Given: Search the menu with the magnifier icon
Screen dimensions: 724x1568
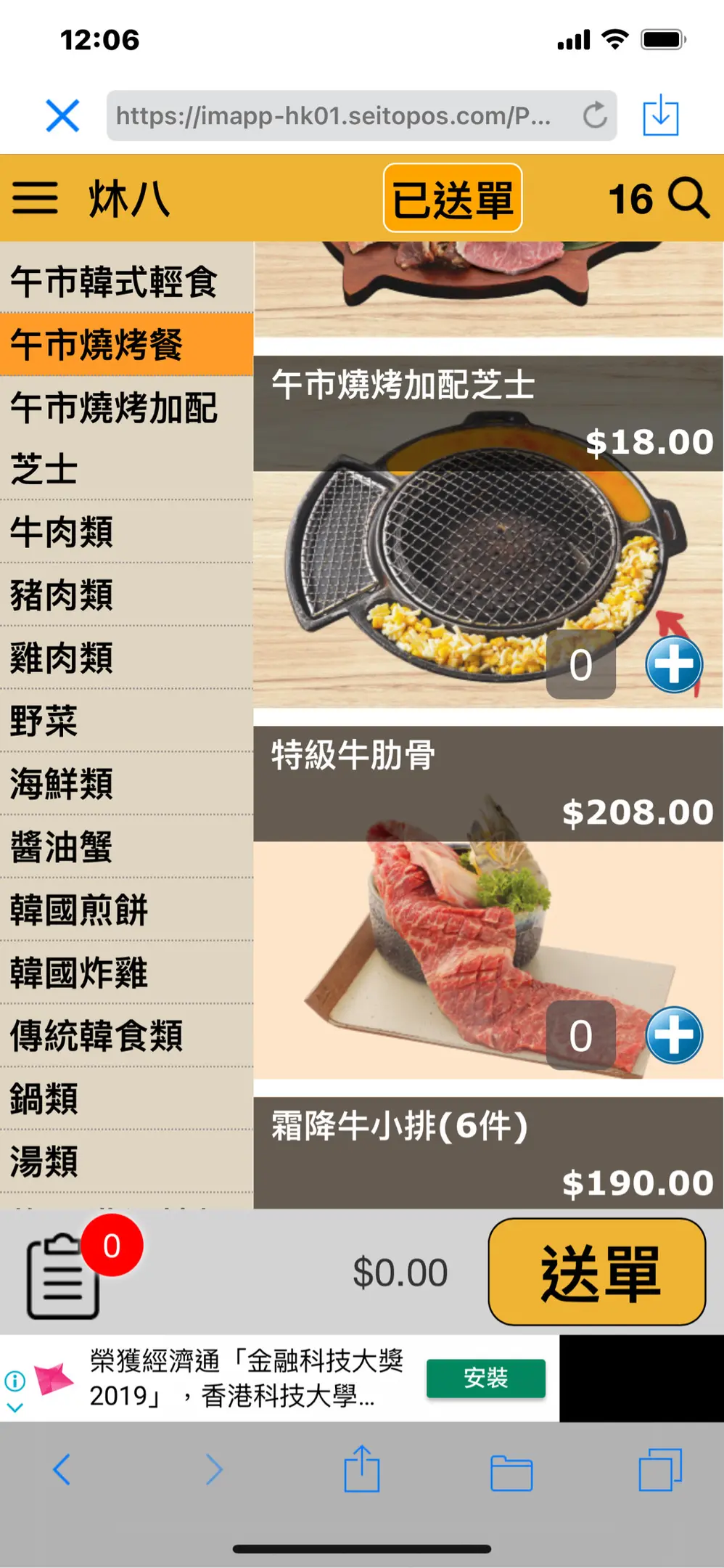Looking at the screenshot, I should pos(688,197).
